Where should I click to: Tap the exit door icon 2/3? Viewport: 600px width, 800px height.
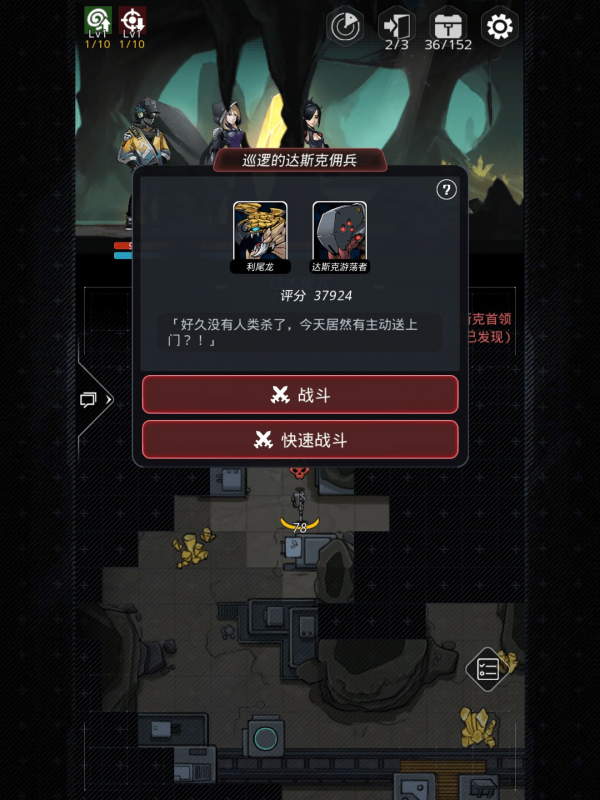click(397, 25)
